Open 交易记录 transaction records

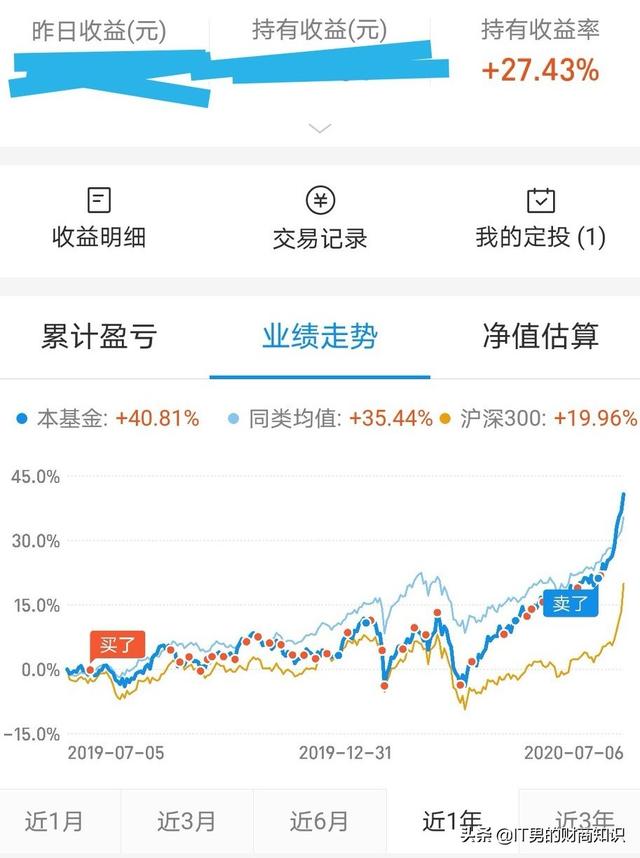click(320, 219)
